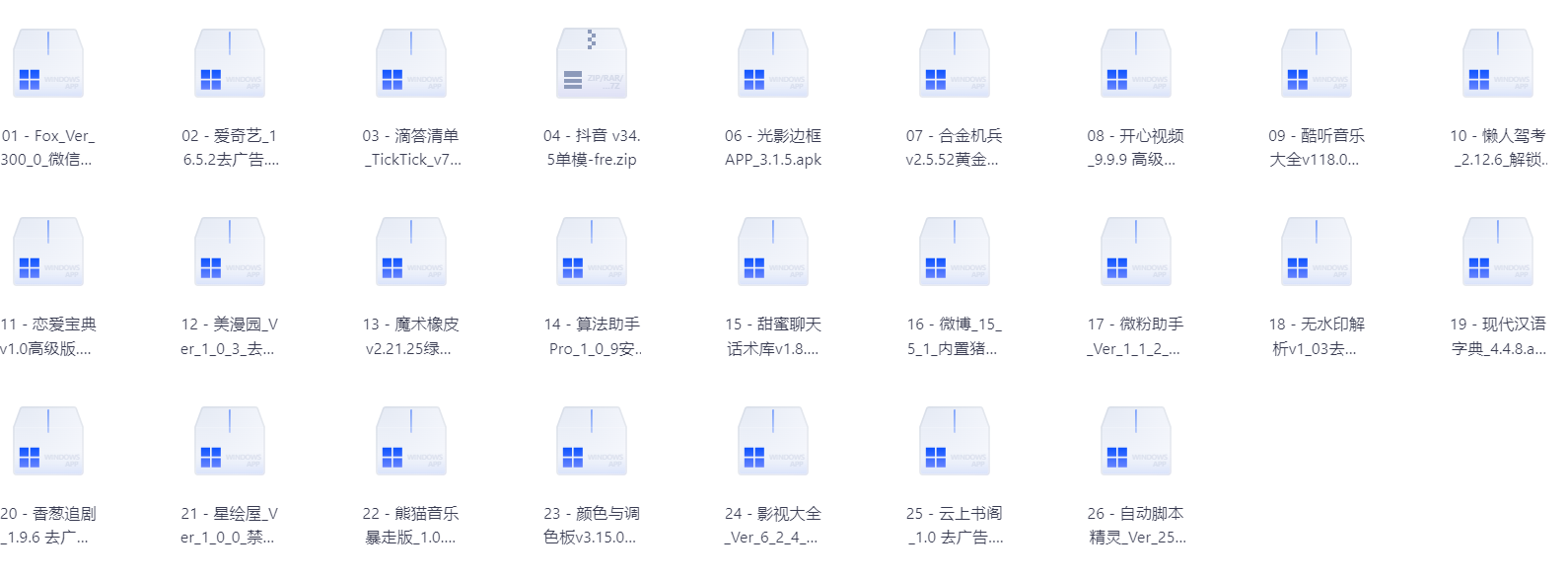
Task: Open file 02 - 爱奇艺 16.5.2
Action: point(229,64)
